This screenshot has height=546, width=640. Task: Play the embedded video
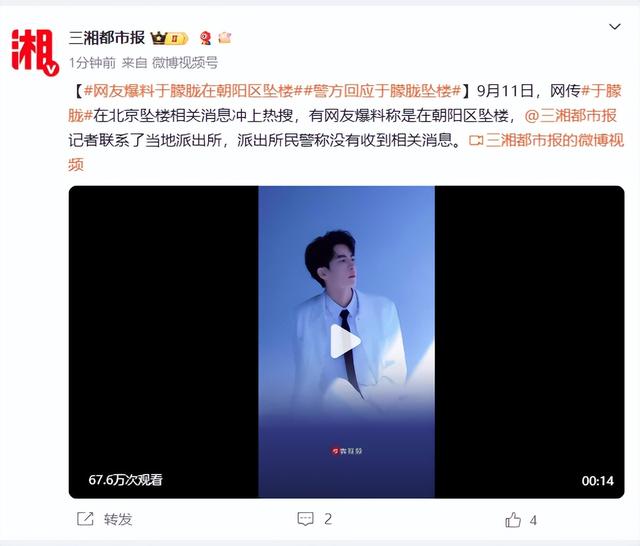click(346, 341)
